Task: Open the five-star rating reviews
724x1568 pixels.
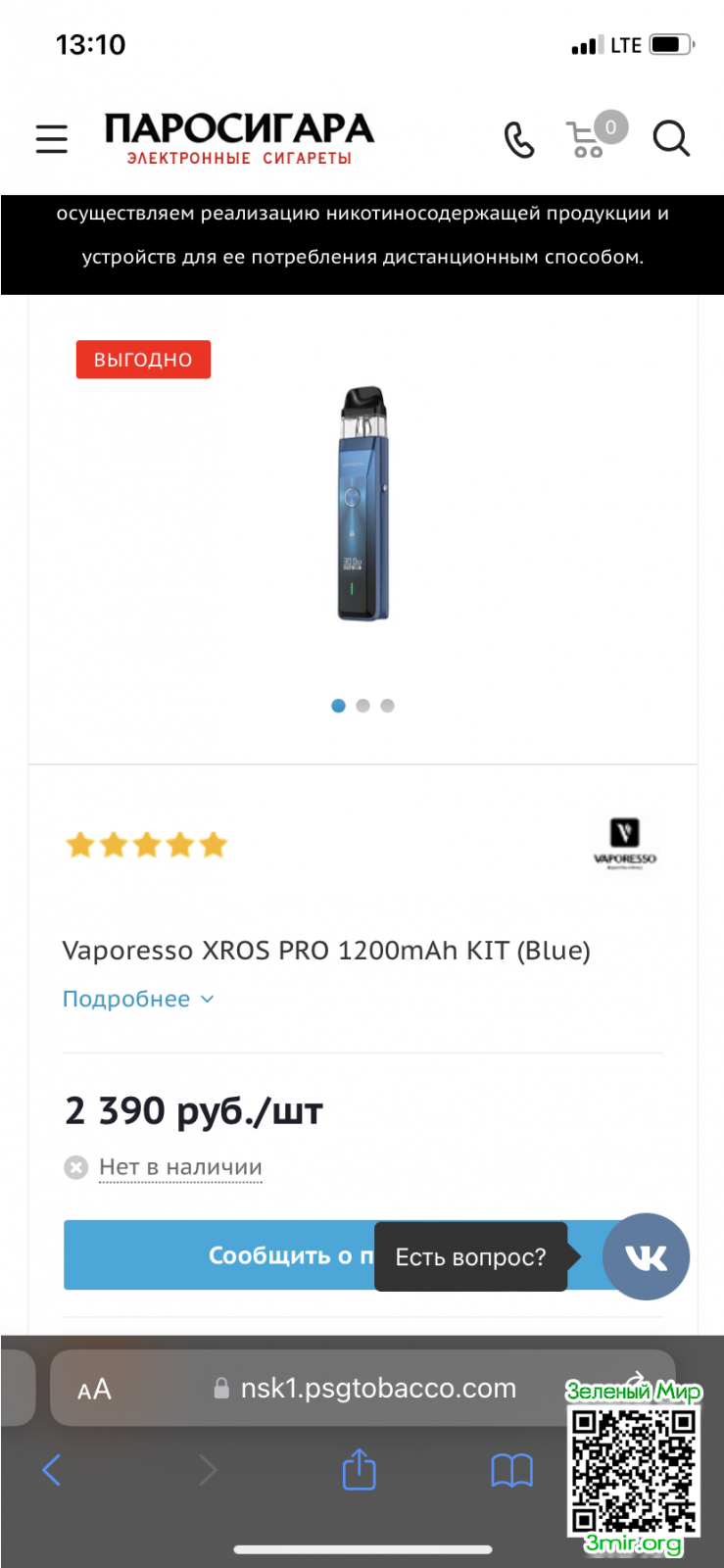Action: [x=147, y=845]
